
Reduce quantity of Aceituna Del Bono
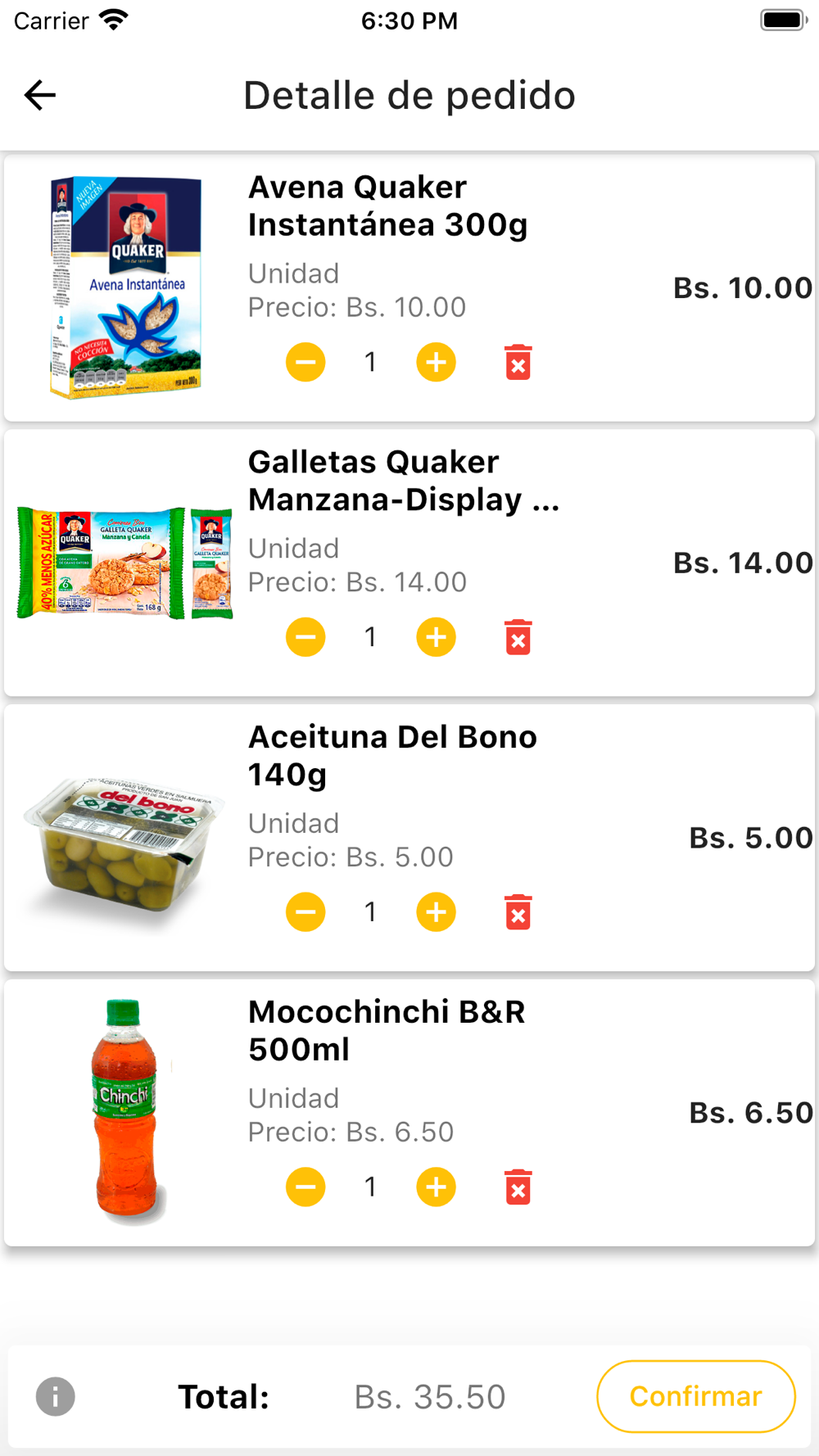tap(305, 912)
